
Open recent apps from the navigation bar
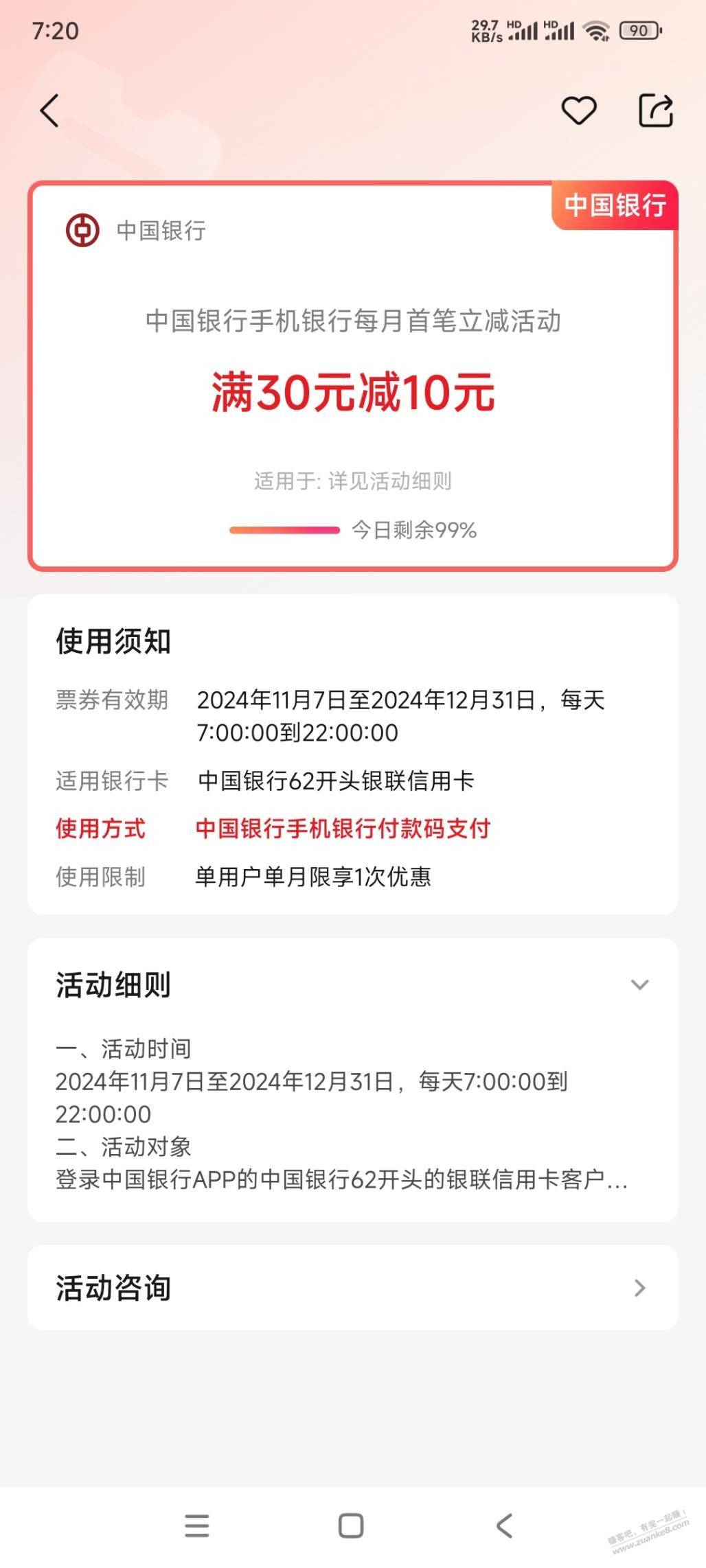[197, 1525]
